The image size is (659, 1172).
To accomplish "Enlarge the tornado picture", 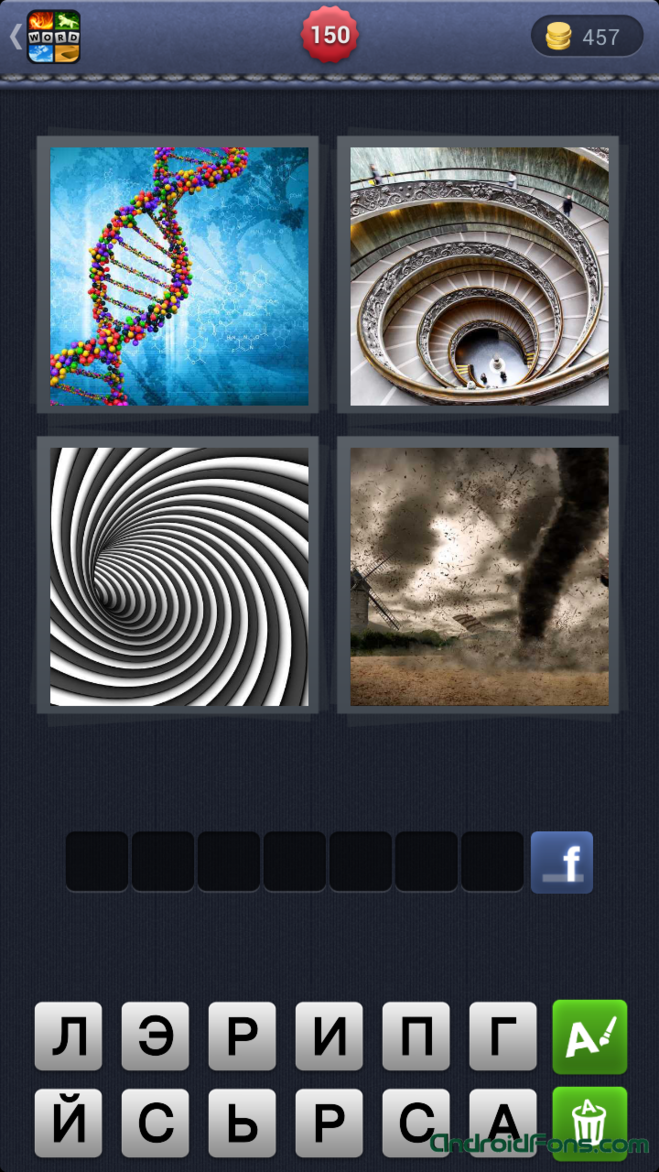I will [x=479, y=576].
